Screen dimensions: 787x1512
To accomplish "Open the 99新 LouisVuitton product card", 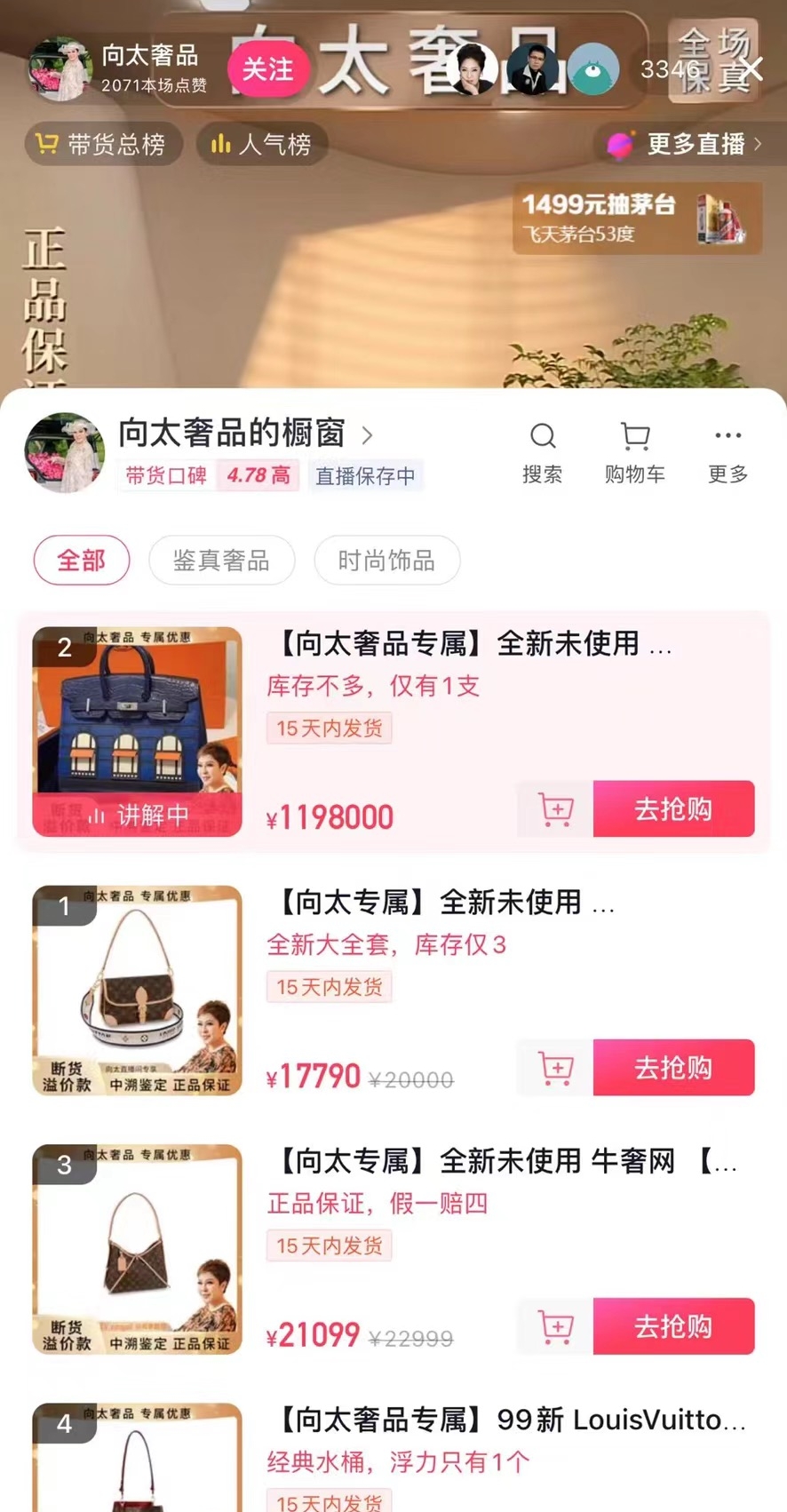I will pyautogui.click(x=511, y=1421).
